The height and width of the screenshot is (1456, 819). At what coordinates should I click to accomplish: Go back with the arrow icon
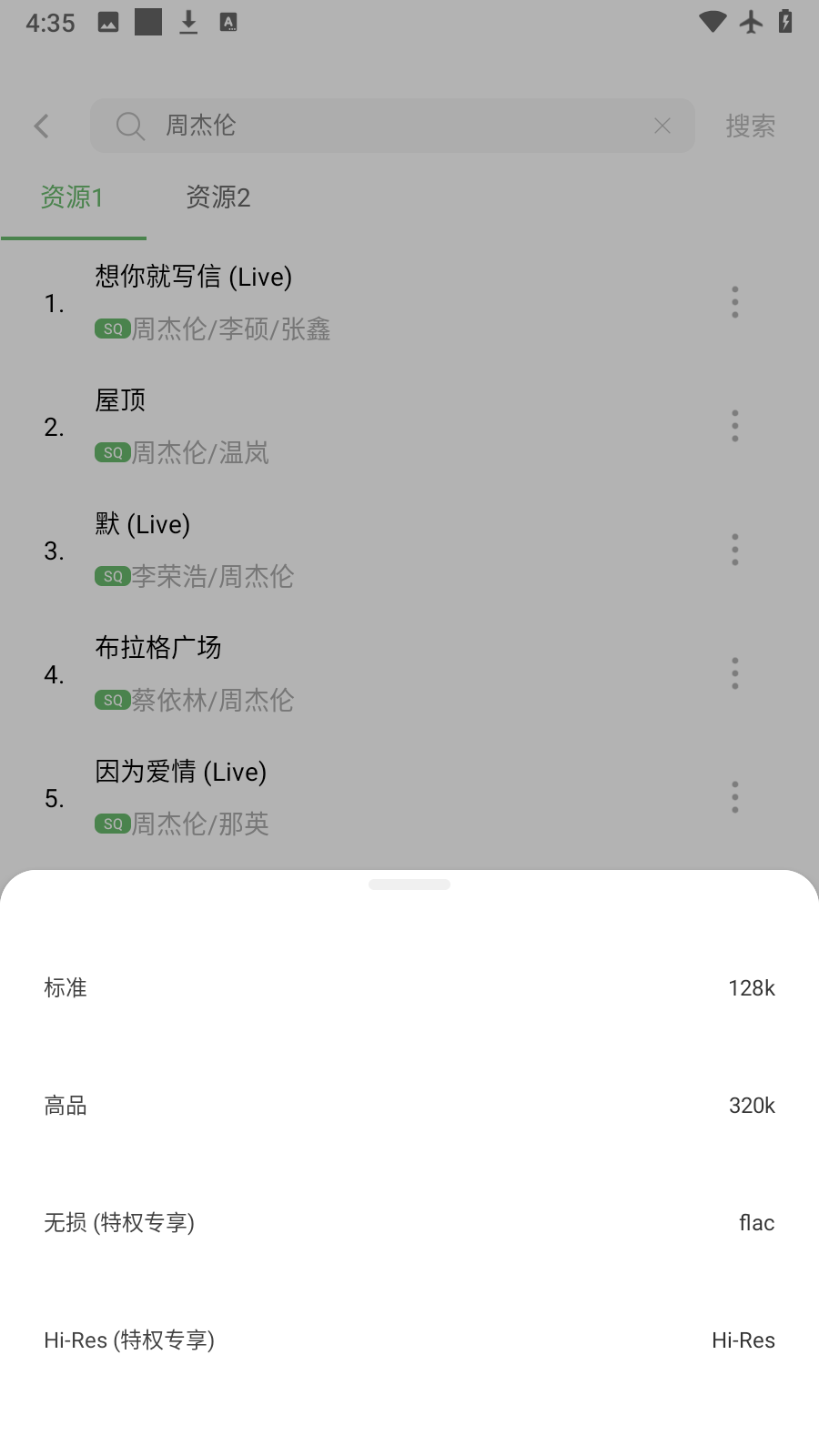42,126
